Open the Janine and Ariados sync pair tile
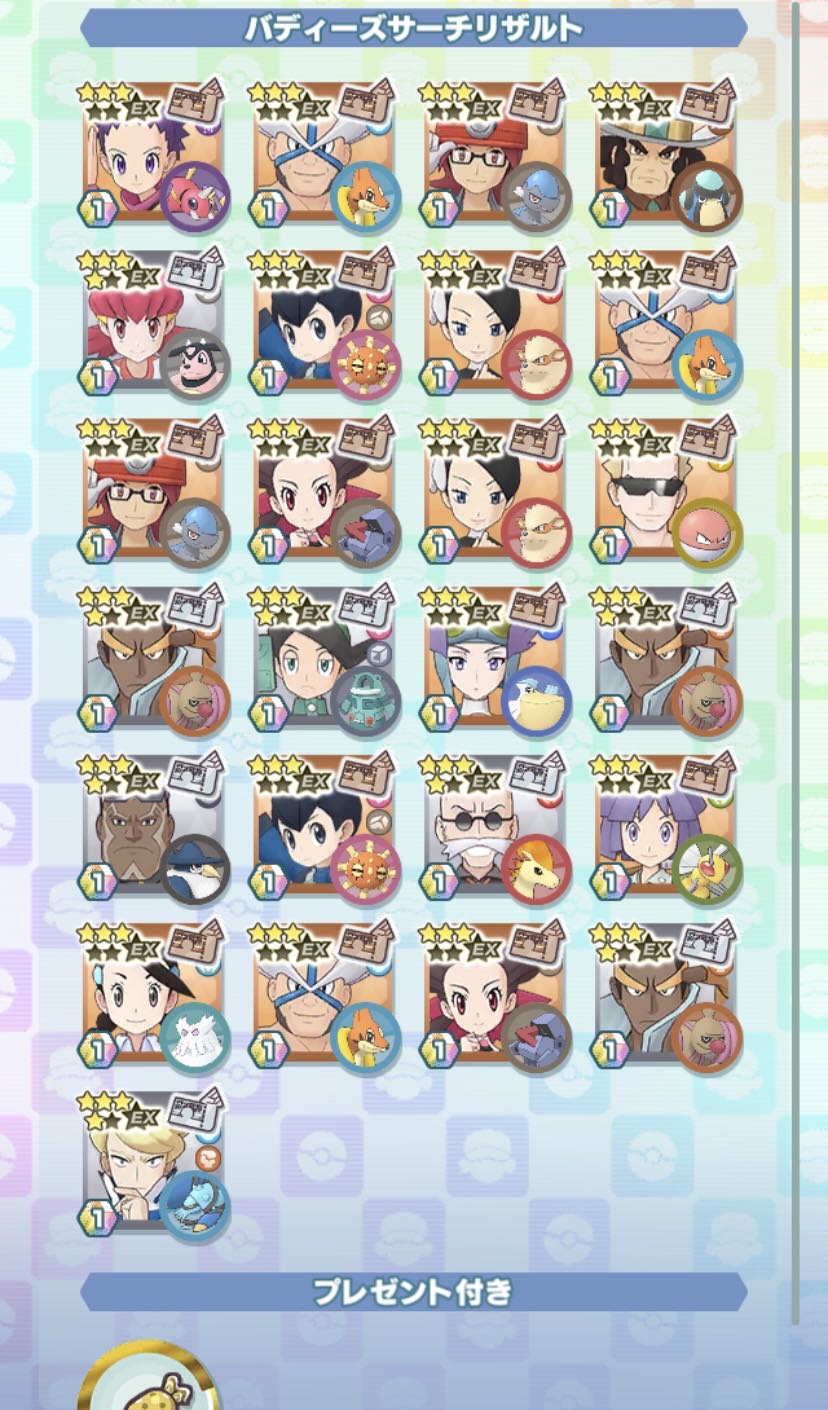 [x=153, y=156]
